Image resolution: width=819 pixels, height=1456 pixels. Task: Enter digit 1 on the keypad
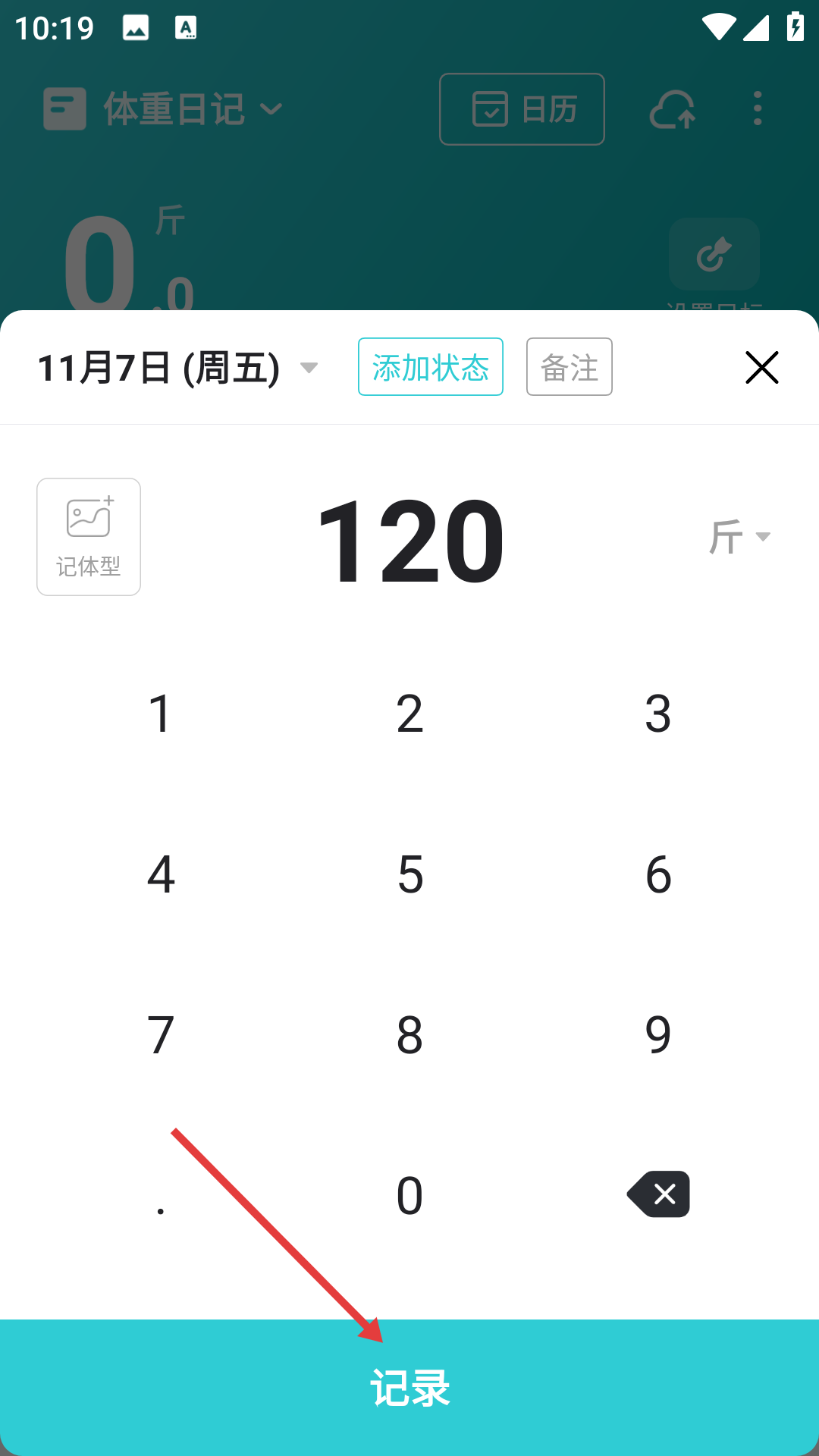click(161, 714)
